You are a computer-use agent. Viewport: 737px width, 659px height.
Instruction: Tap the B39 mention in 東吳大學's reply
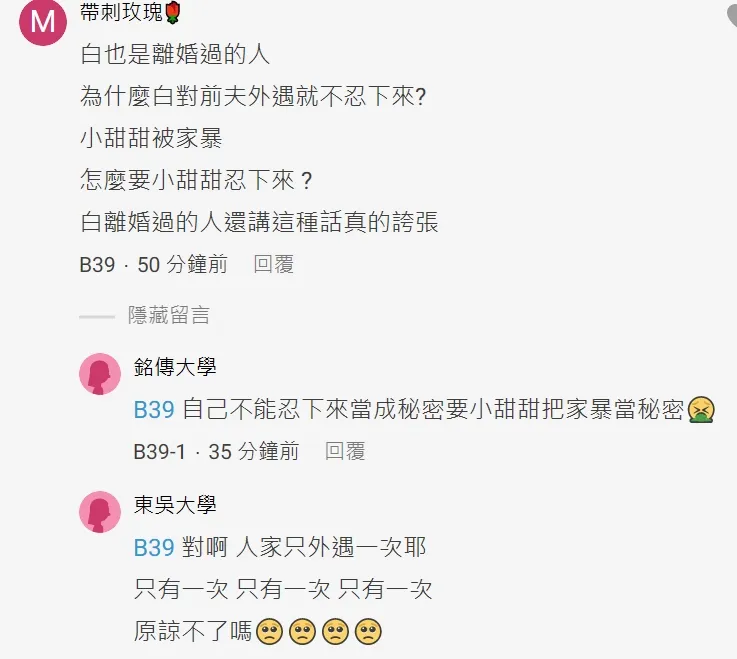[x=154, y=548]
